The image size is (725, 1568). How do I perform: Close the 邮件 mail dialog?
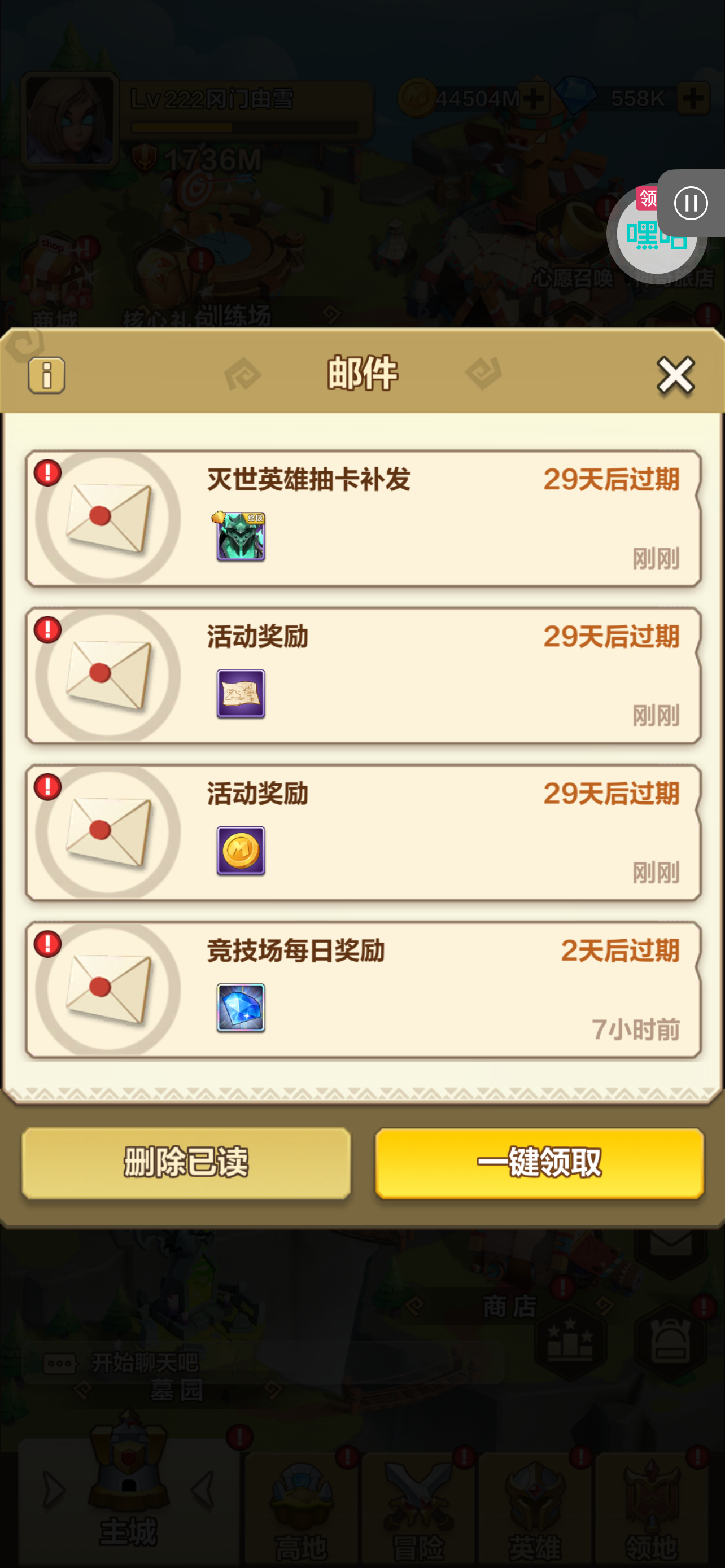pyautogui.click(x=675, y=375)
